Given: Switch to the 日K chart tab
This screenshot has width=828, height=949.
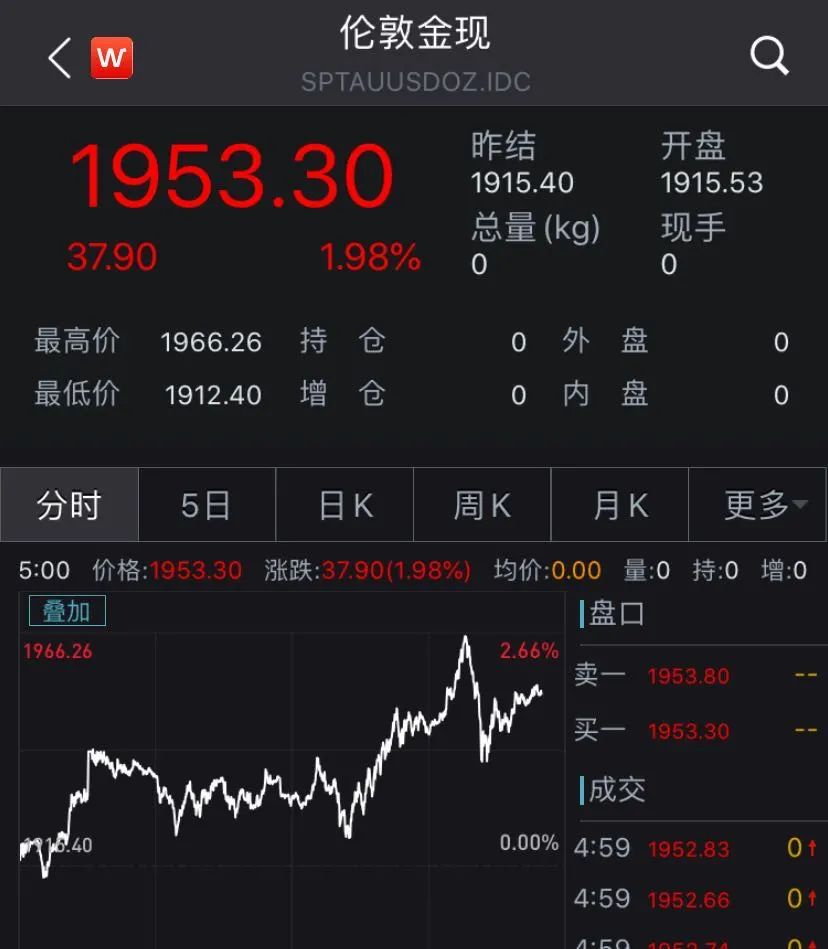Looking at the screenshot, I should pos(344,504).
